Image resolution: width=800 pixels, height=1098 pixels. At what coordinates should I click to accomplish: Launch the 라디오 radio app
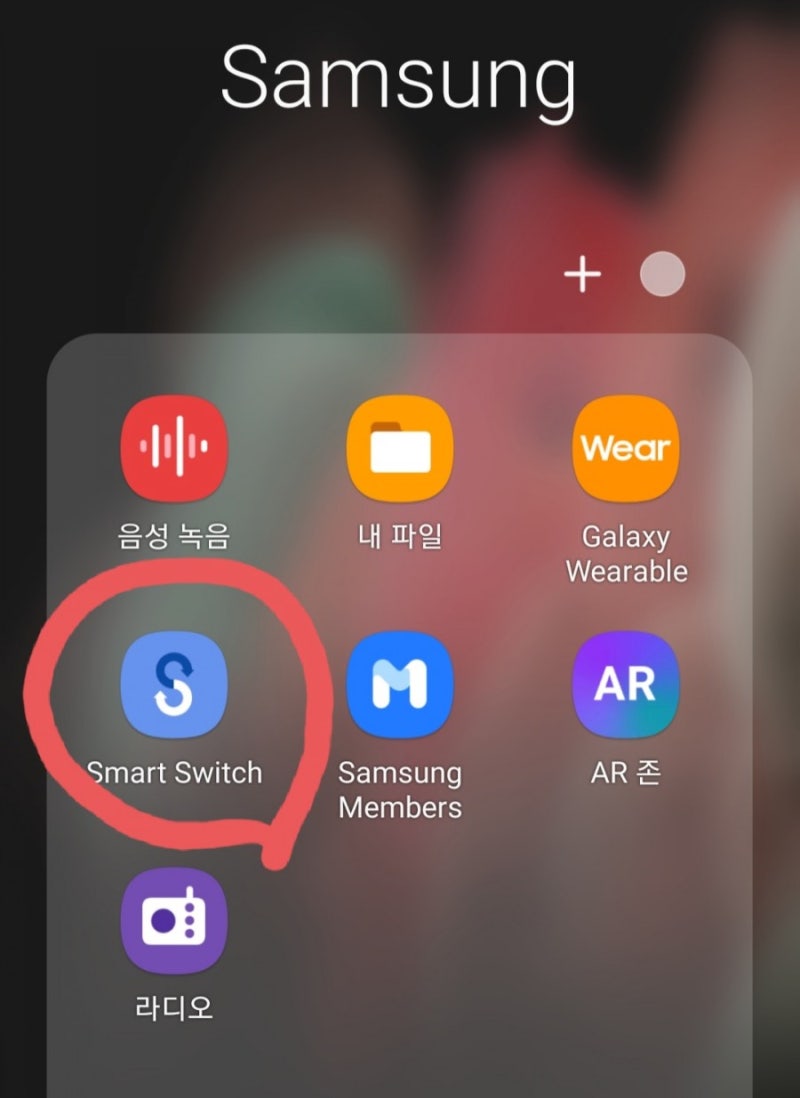point(174,920)
